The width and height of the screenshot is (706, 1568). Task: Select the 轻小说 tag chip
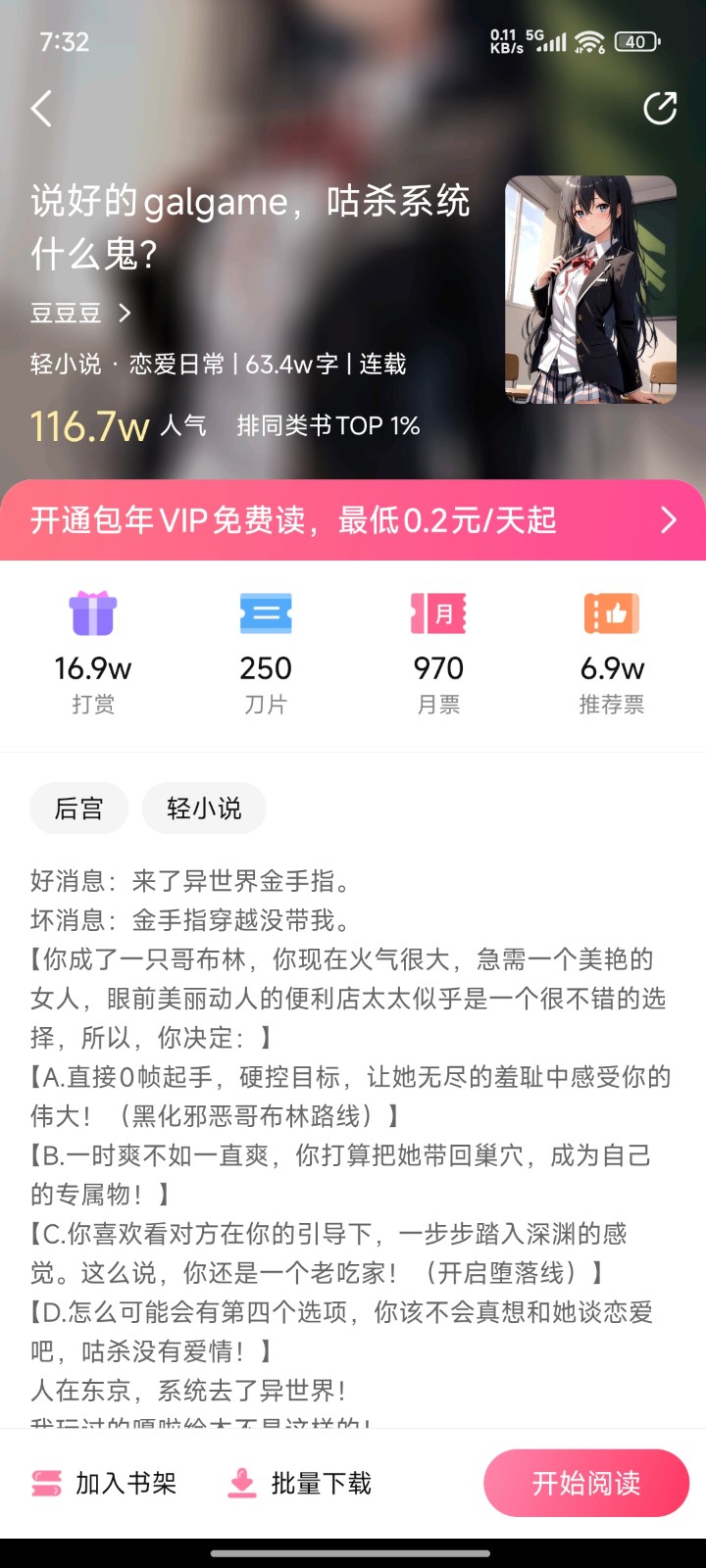pyautogui.click(x=204, y=808)
